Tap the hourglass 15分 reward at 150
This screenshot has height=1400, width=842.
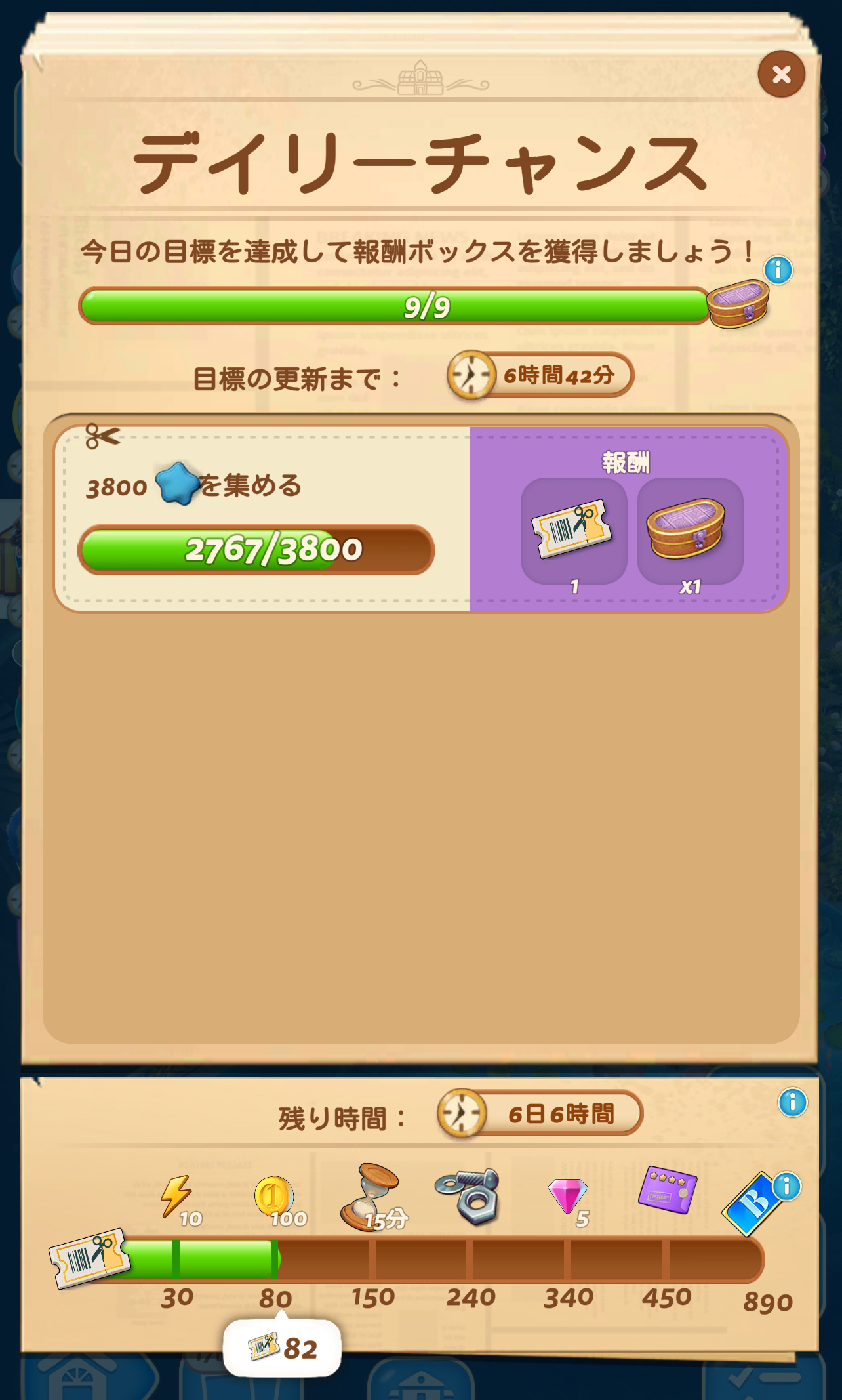(372, 1197)
